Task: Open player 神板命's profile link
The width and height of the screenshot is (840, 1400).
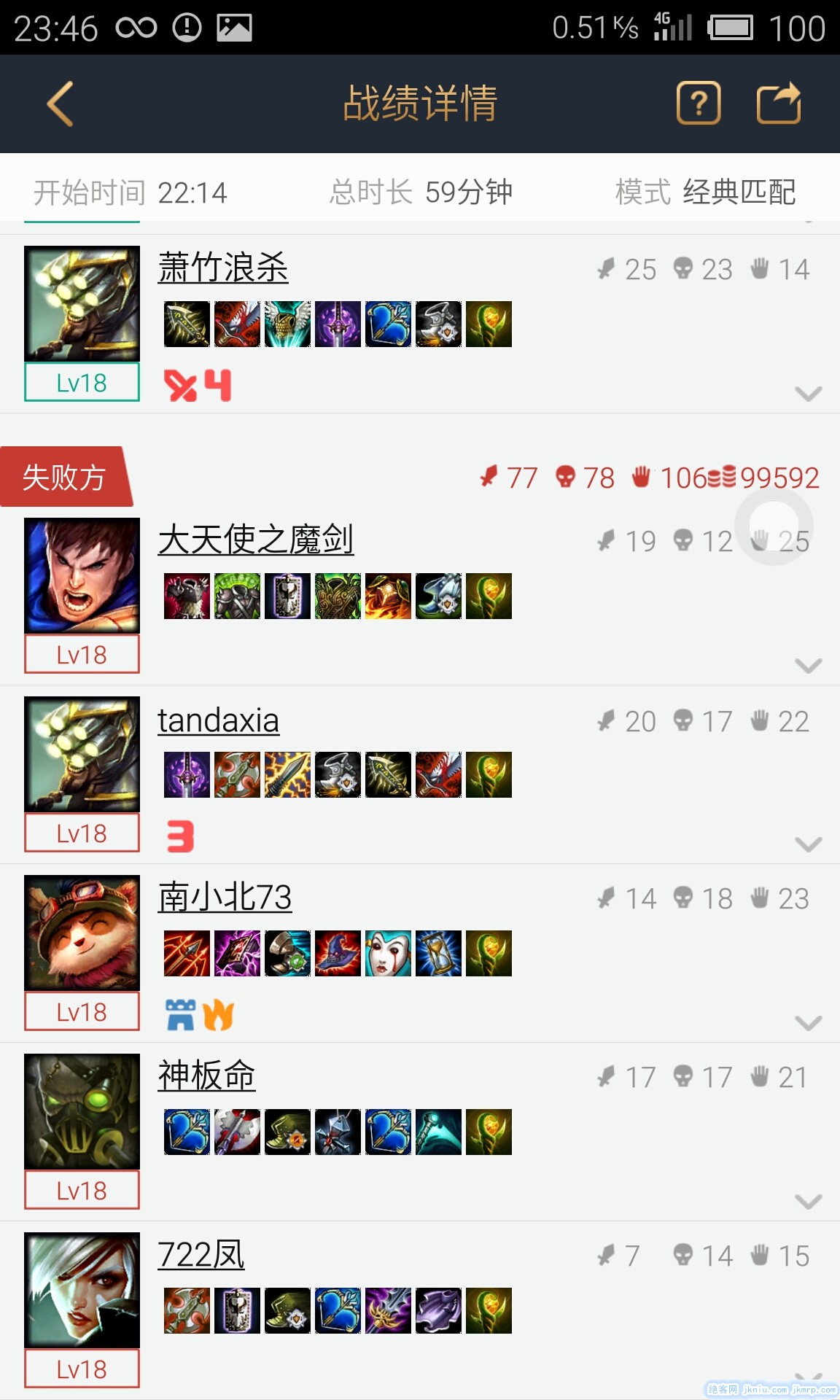Action: pyautogui.click(x=206, y=1076)
